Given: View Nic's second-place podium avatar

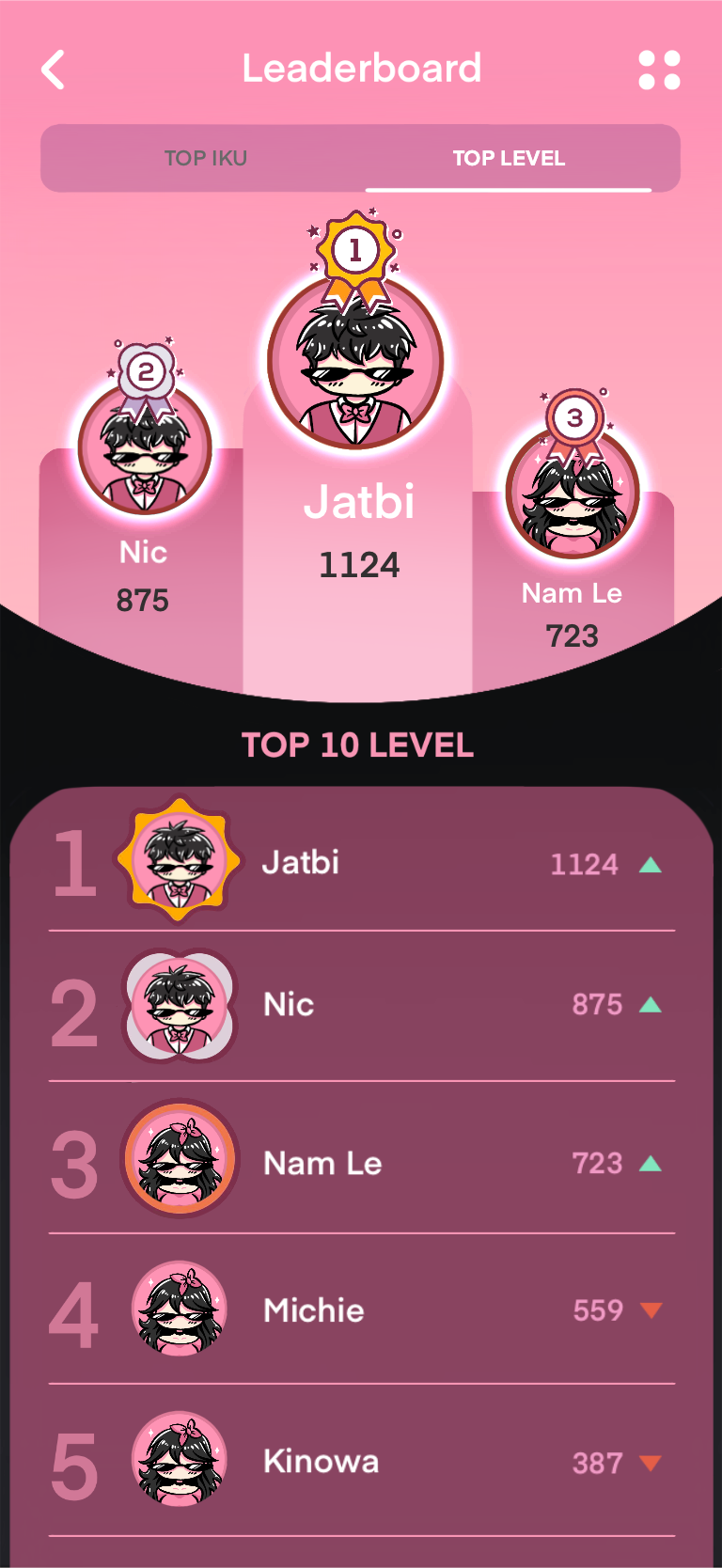Looking at the screenshot, I should [145, 449].
